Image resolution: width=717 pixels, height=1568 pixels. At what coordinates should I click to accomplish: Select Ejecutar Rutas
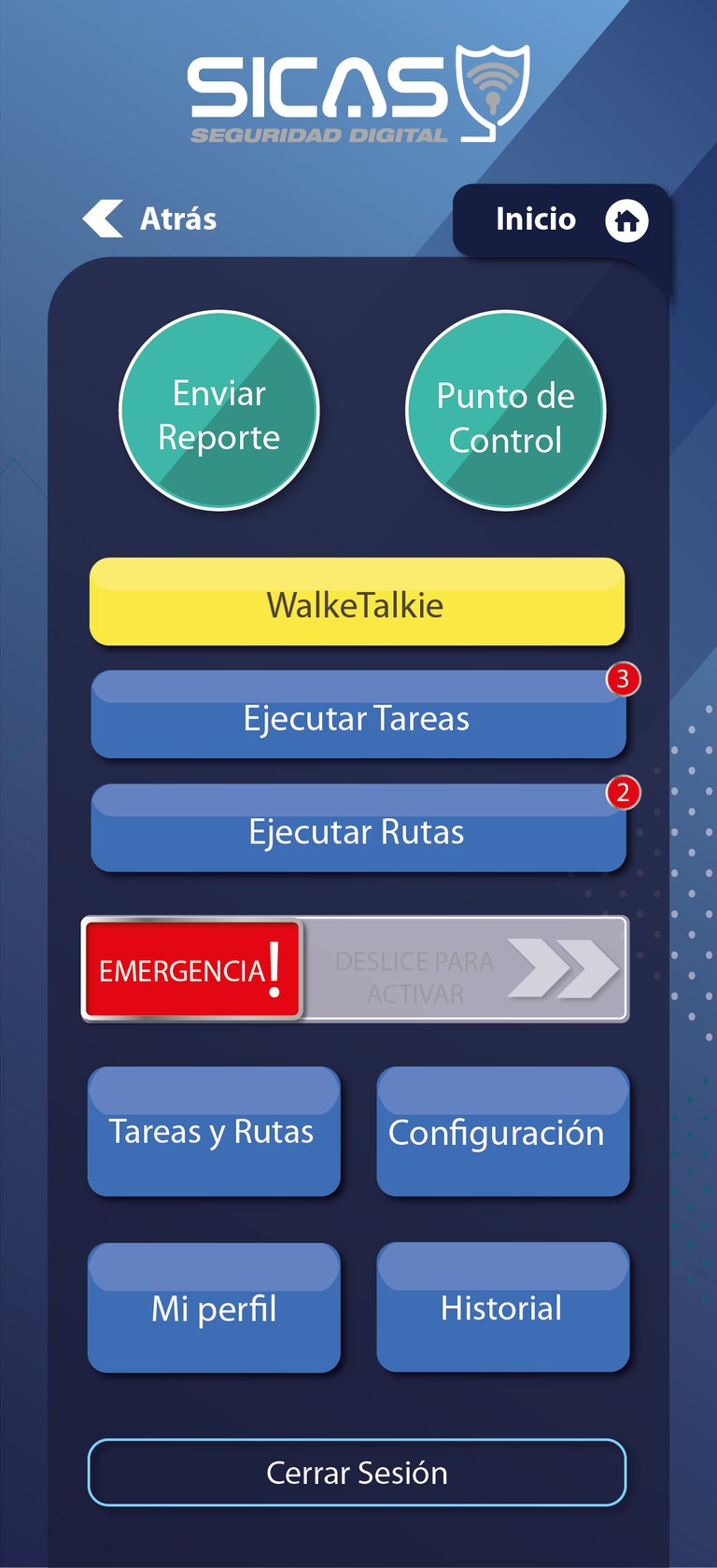[357, 829]
